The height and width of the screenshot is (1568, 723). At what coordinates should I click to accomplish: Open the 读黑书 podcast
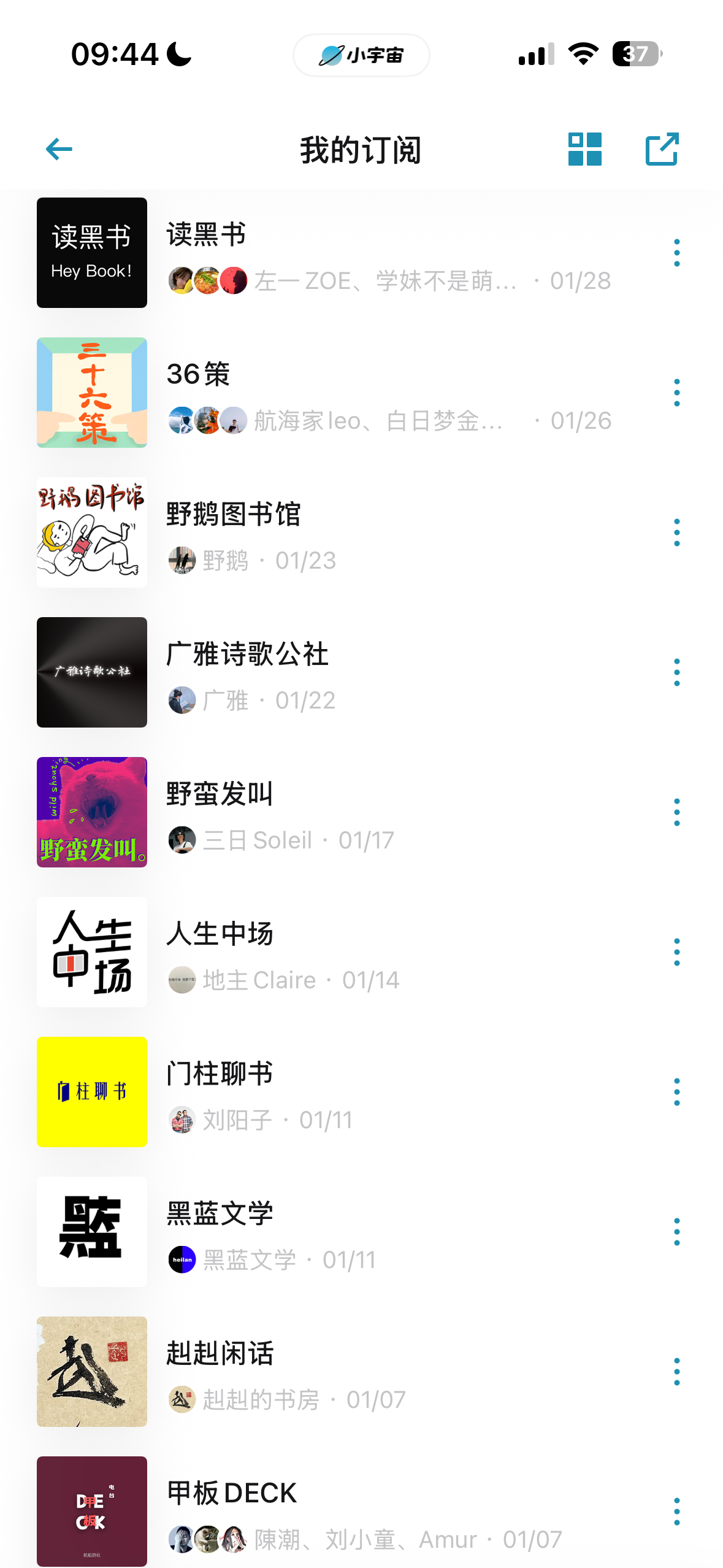pos(206,235)
